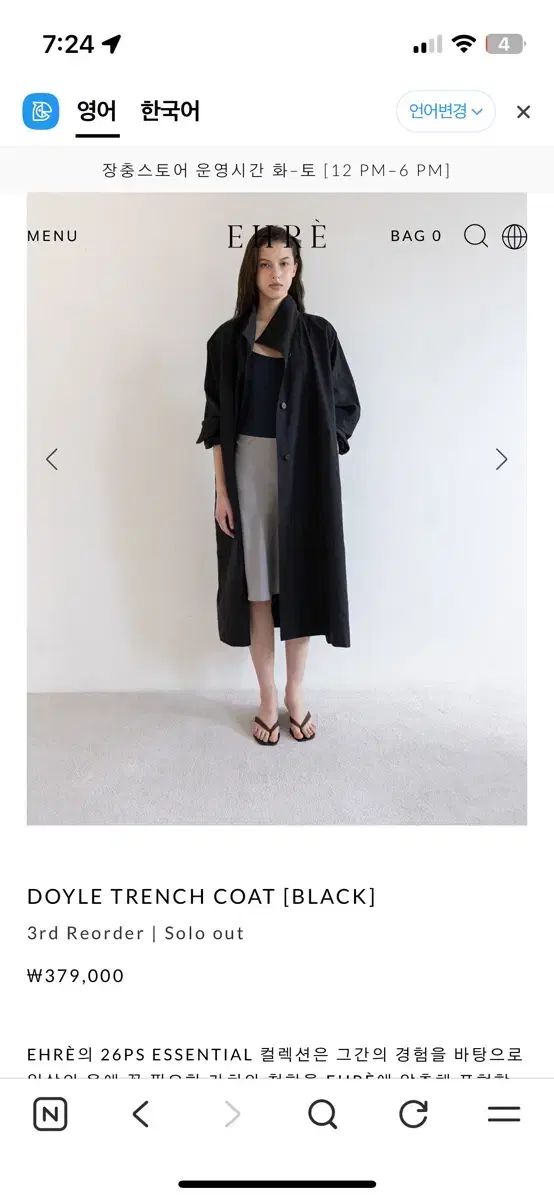Tap the site search magnifier icon
This screenshot has height=1200, width=554.
tap(476, 236)
